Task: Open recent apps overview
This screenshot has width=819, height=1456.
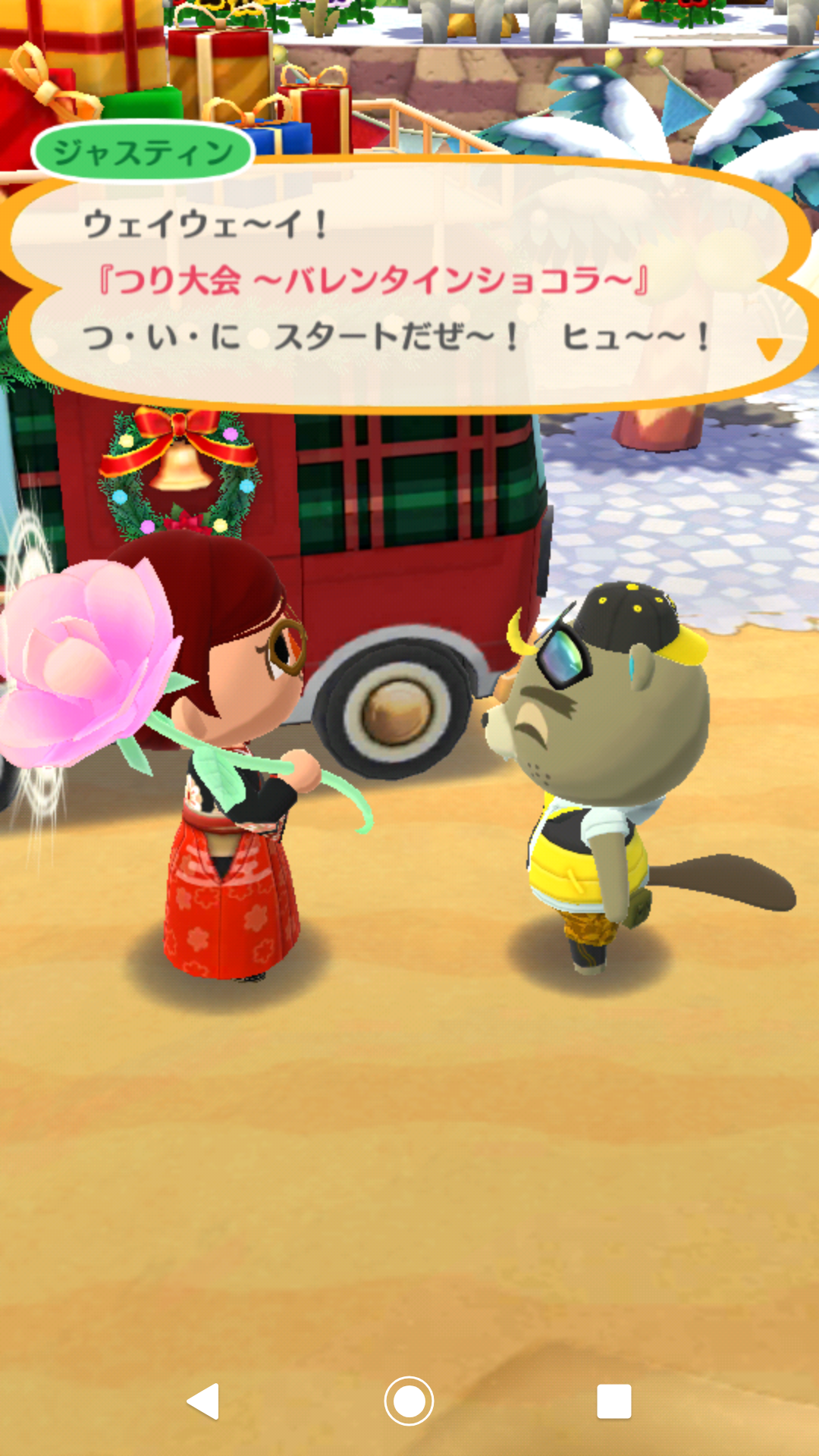Action: [614, 1401]
